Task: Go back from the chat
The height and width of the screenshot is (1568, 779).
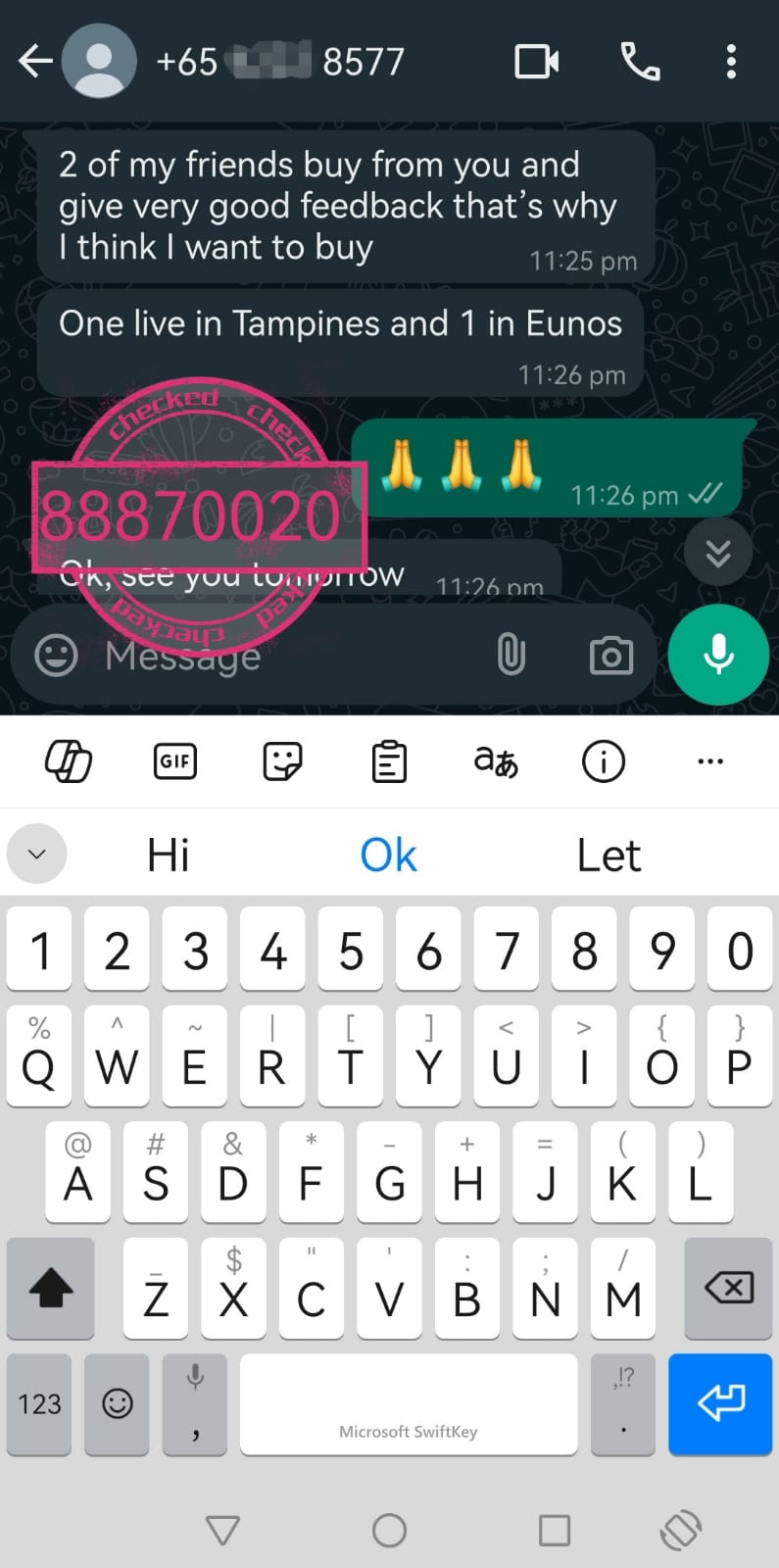Action: pyautogui.click(x=34, y=61)
